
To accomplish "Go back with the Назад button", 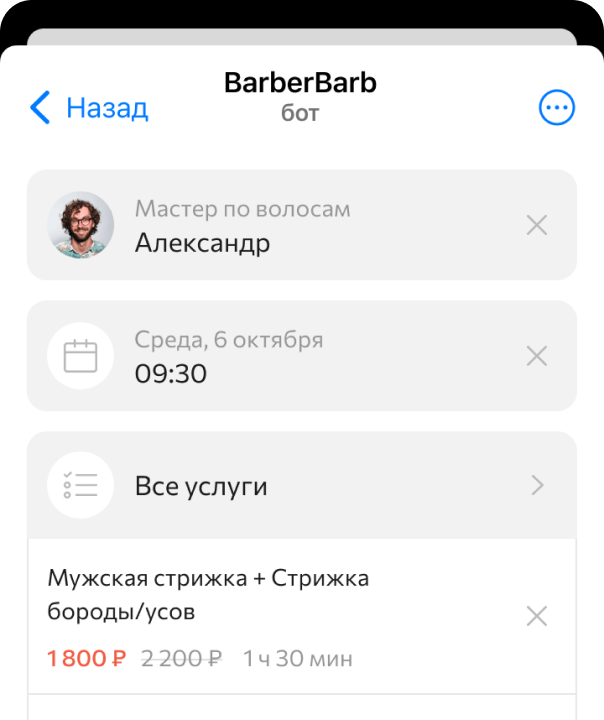I will click(89, 108).
